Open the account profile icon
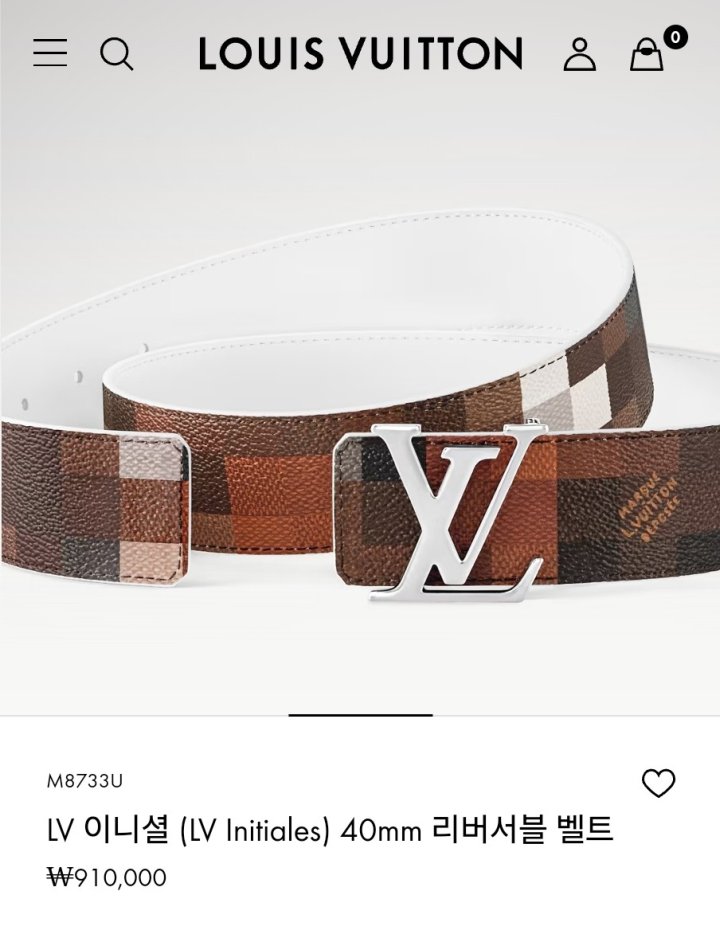This screenshot has height=930, width=720. click(x=579, y=54)
